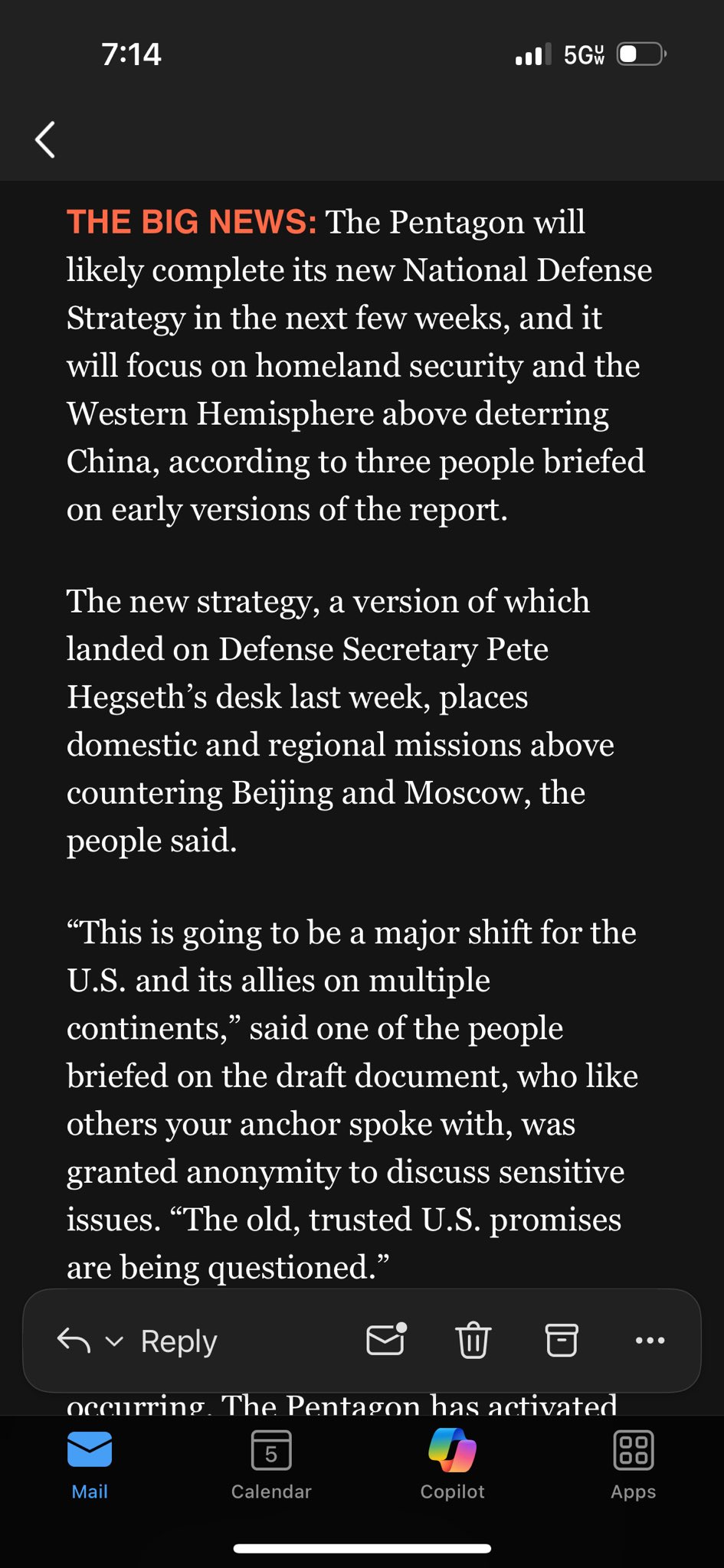The width and height of the screenshot is (724, 1568).
Task: Archive this email
Action: [561, 1341]
